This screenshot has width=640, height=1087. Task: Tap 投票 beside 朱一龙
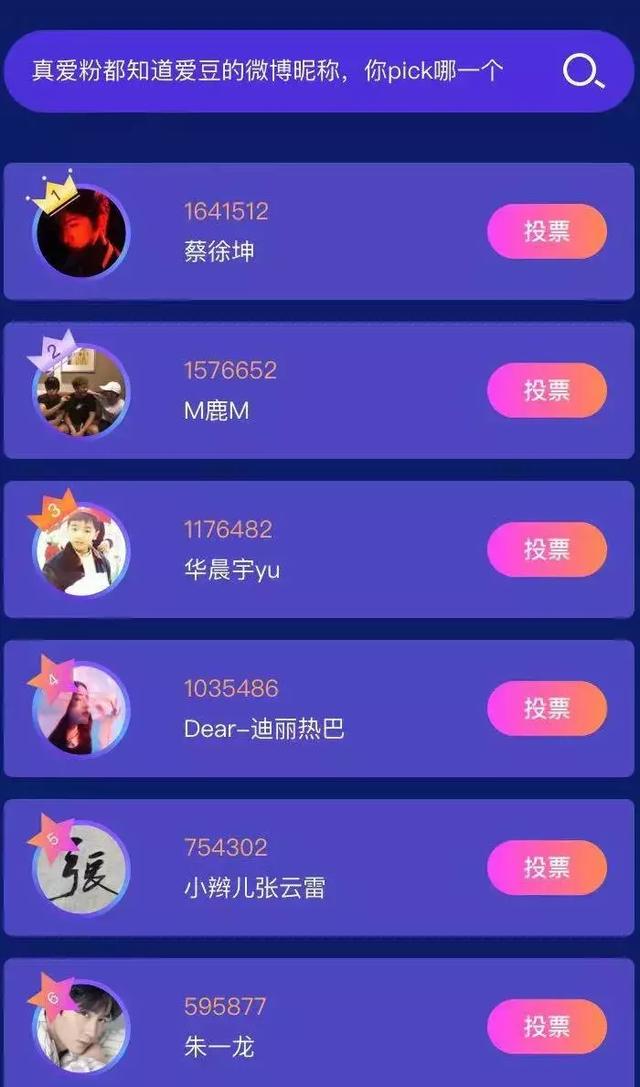coord(546,1026)
